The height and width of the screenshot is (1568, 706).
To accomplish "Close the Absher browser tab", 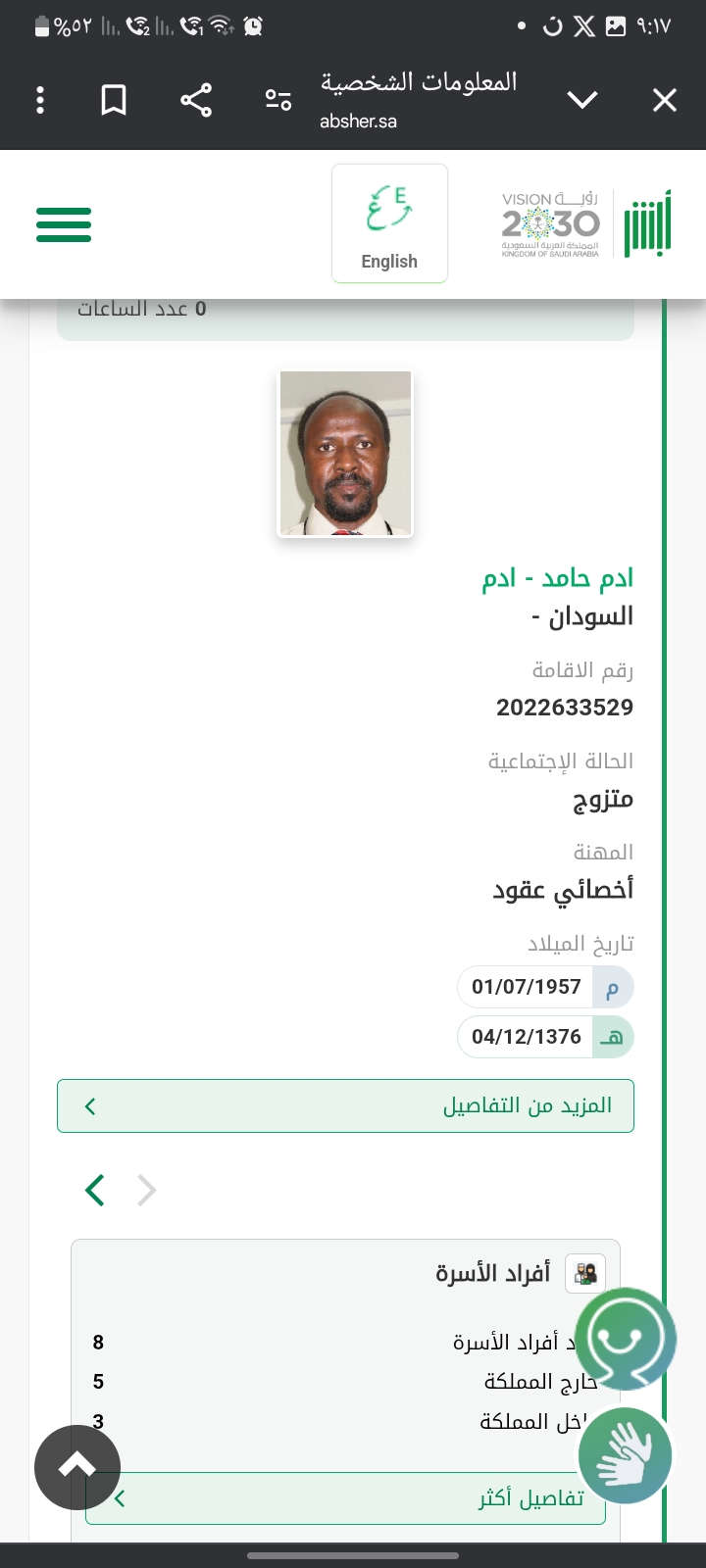I will click(665, 100).
